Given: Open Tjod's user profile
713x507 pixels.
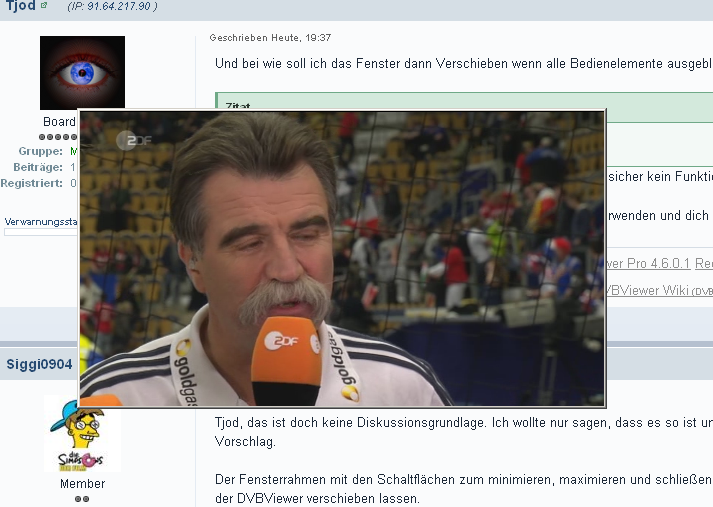Looking at the screenshot, I should coord(20,6).
